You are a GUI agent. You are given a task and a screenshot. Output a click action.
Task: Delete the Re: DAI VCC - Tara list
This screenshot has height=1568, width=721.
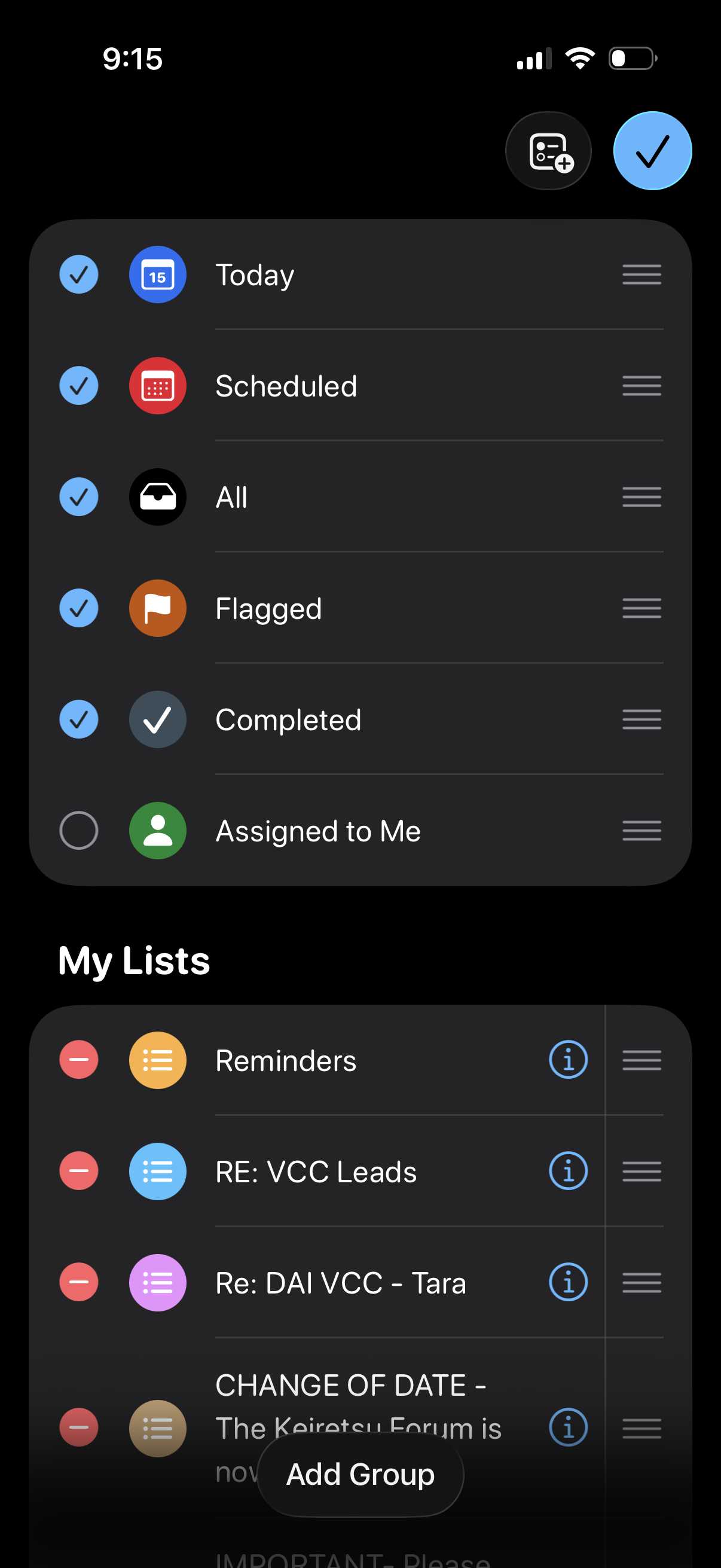79,1282
